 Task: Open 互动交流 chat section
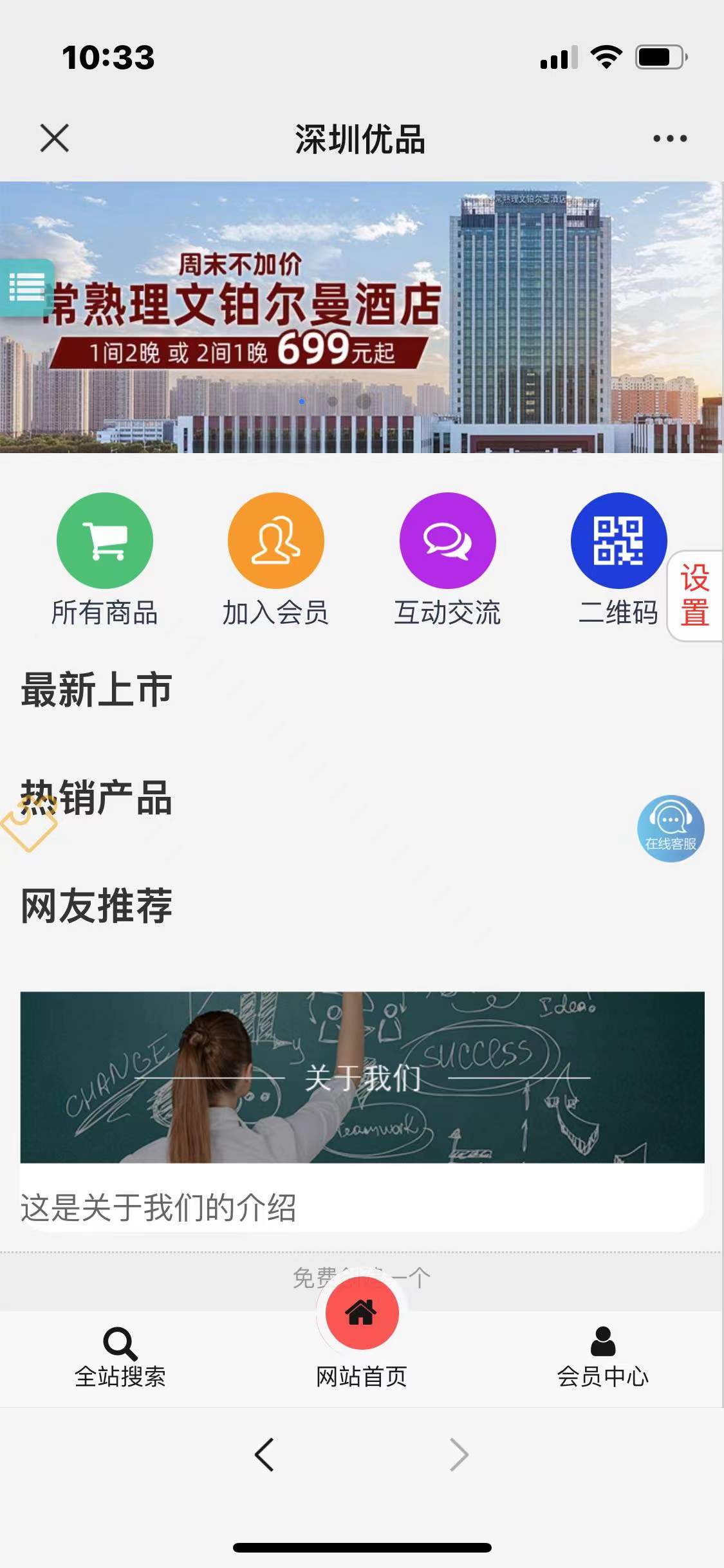click(x=447, y=541)
